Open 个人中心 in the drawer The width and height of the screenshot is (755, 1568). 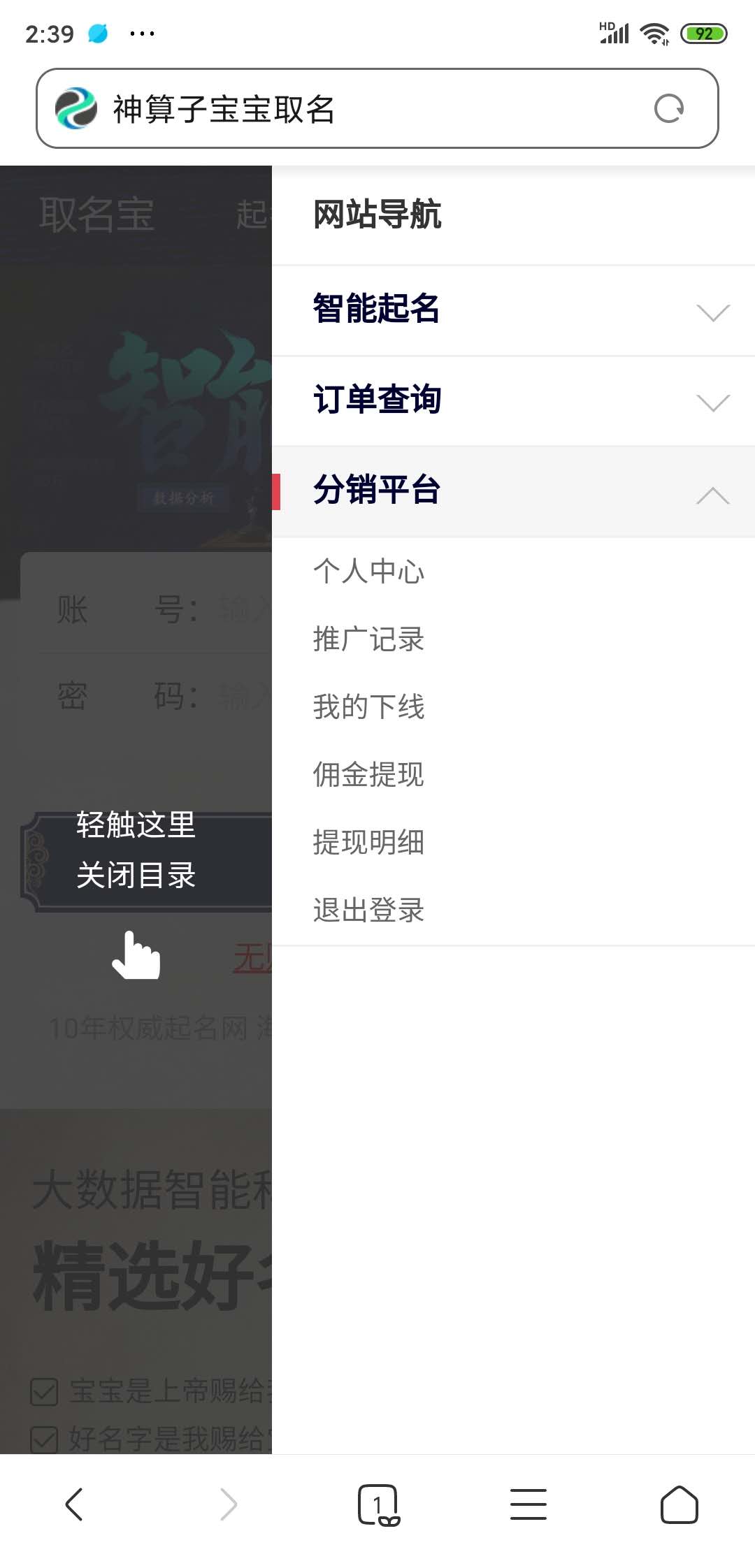368,572
